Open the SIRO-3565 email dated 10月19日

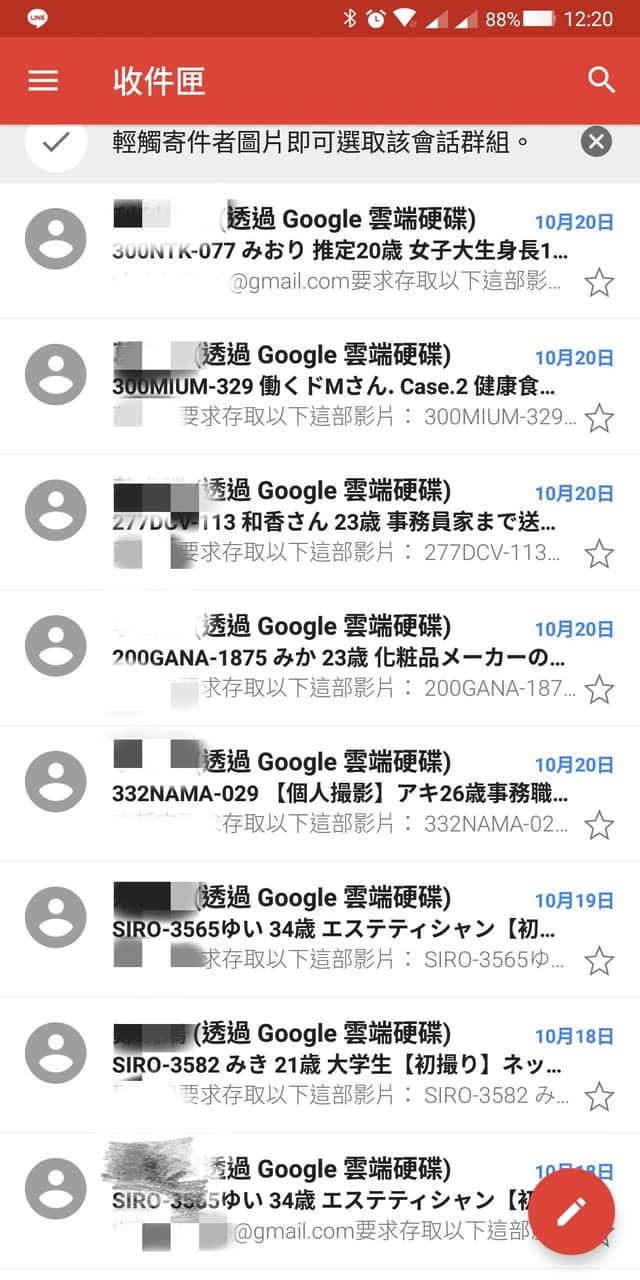tap(340, 930)
